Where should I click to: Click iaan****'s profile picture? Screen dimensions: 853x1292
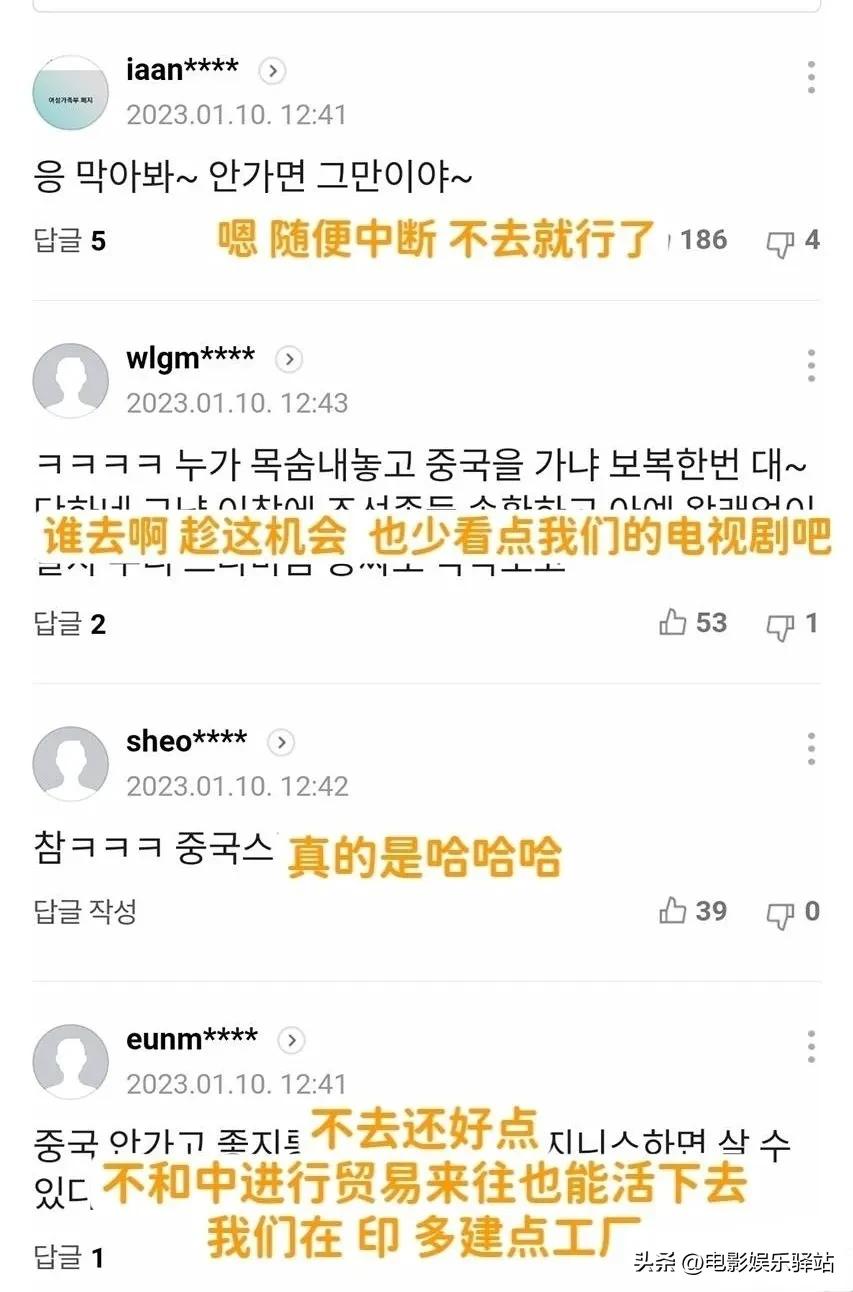click(70, 91)
